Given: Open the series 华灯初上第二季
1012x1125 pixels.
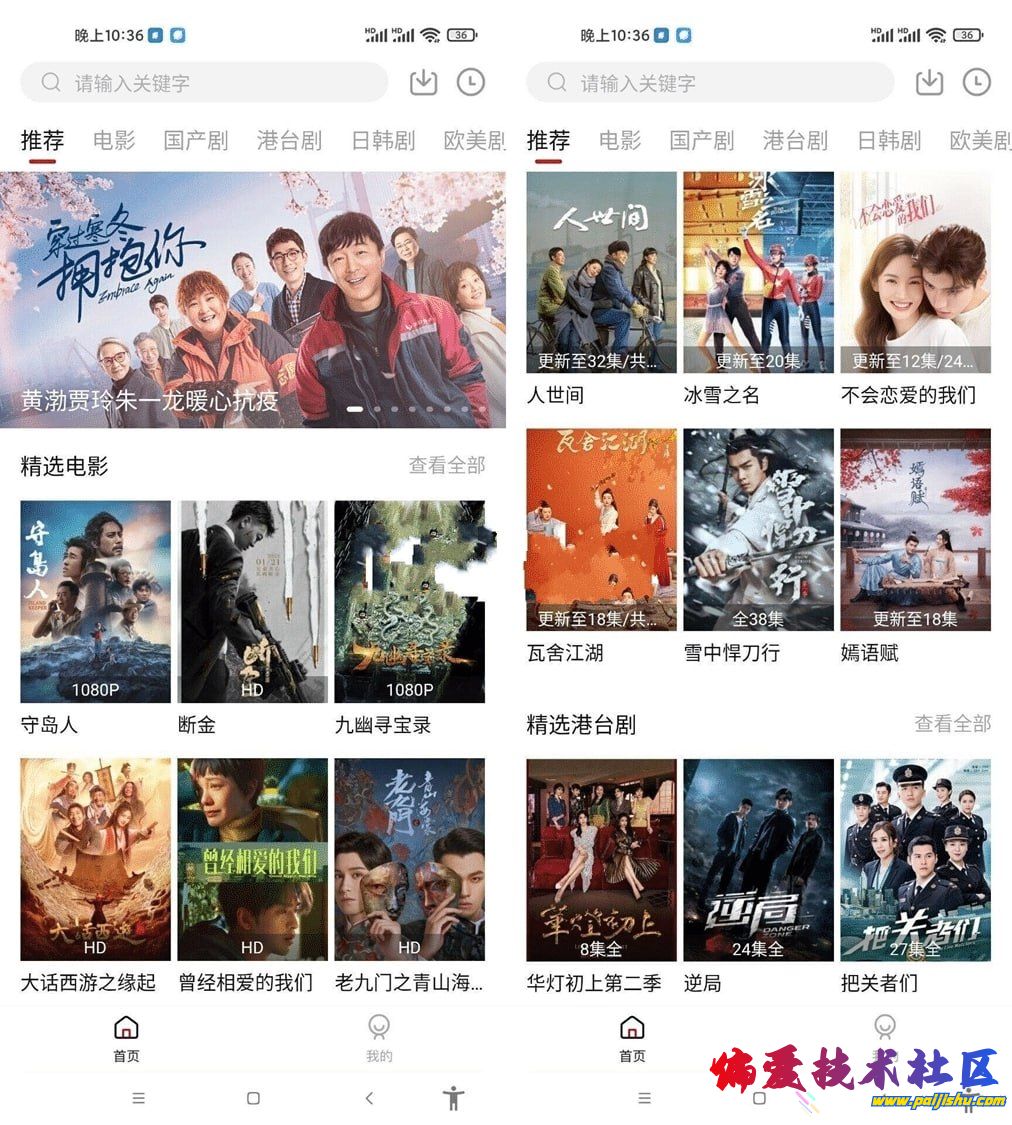Looking at the screenshot, I should [601, 858].
